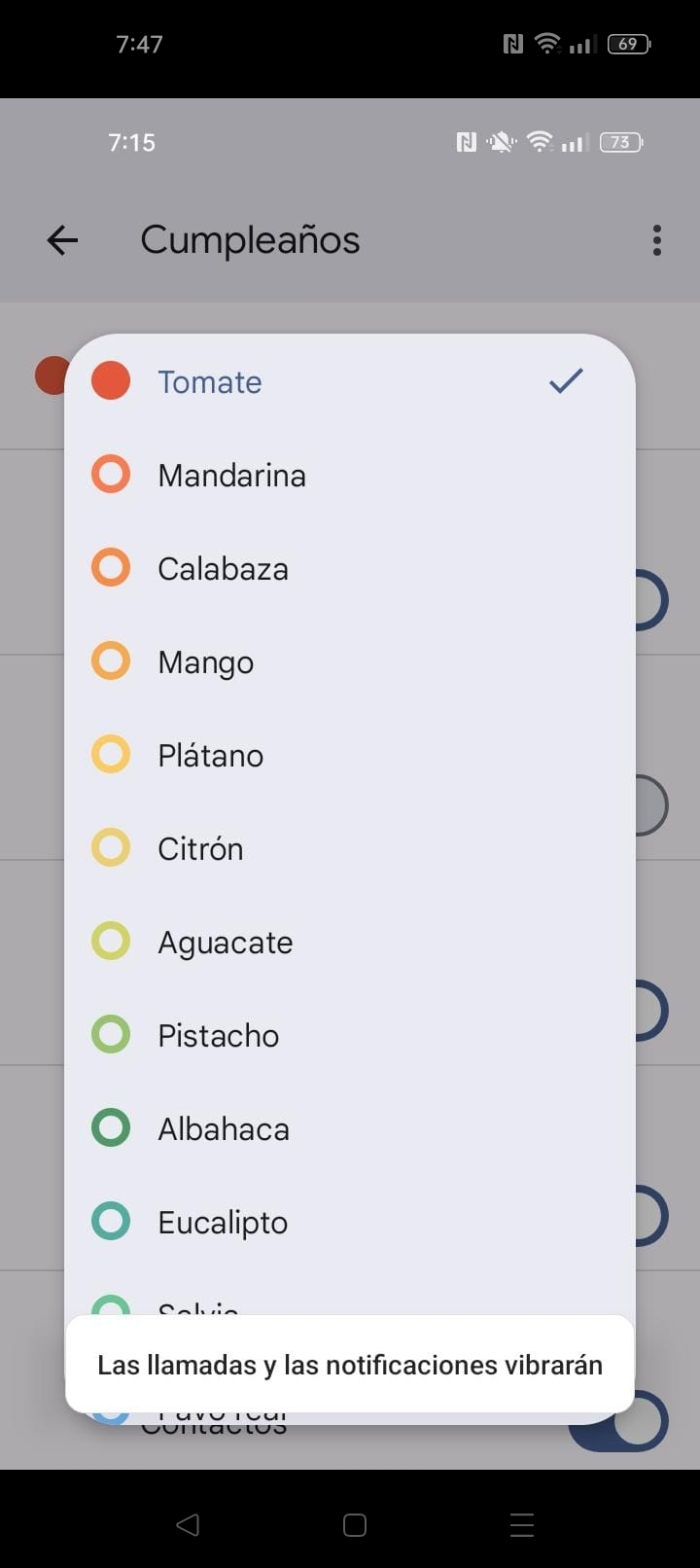This screenshot has height=1568, width=700.
Task: Open the overflow menu in Cumpleaños
Action: tap(657, 240)
